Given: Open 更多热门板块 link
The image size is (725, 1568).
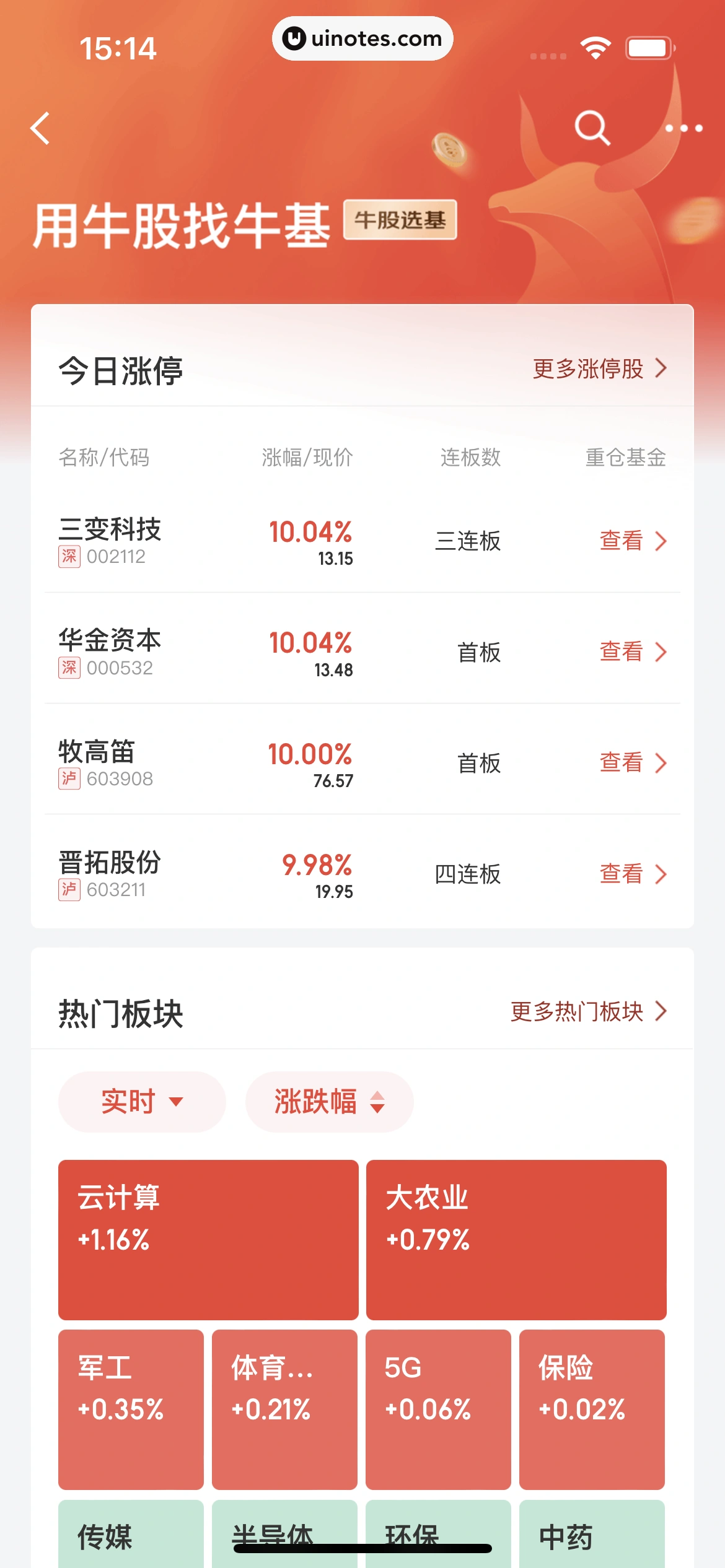Looking at the screenshot, I should coord(588,1011).
